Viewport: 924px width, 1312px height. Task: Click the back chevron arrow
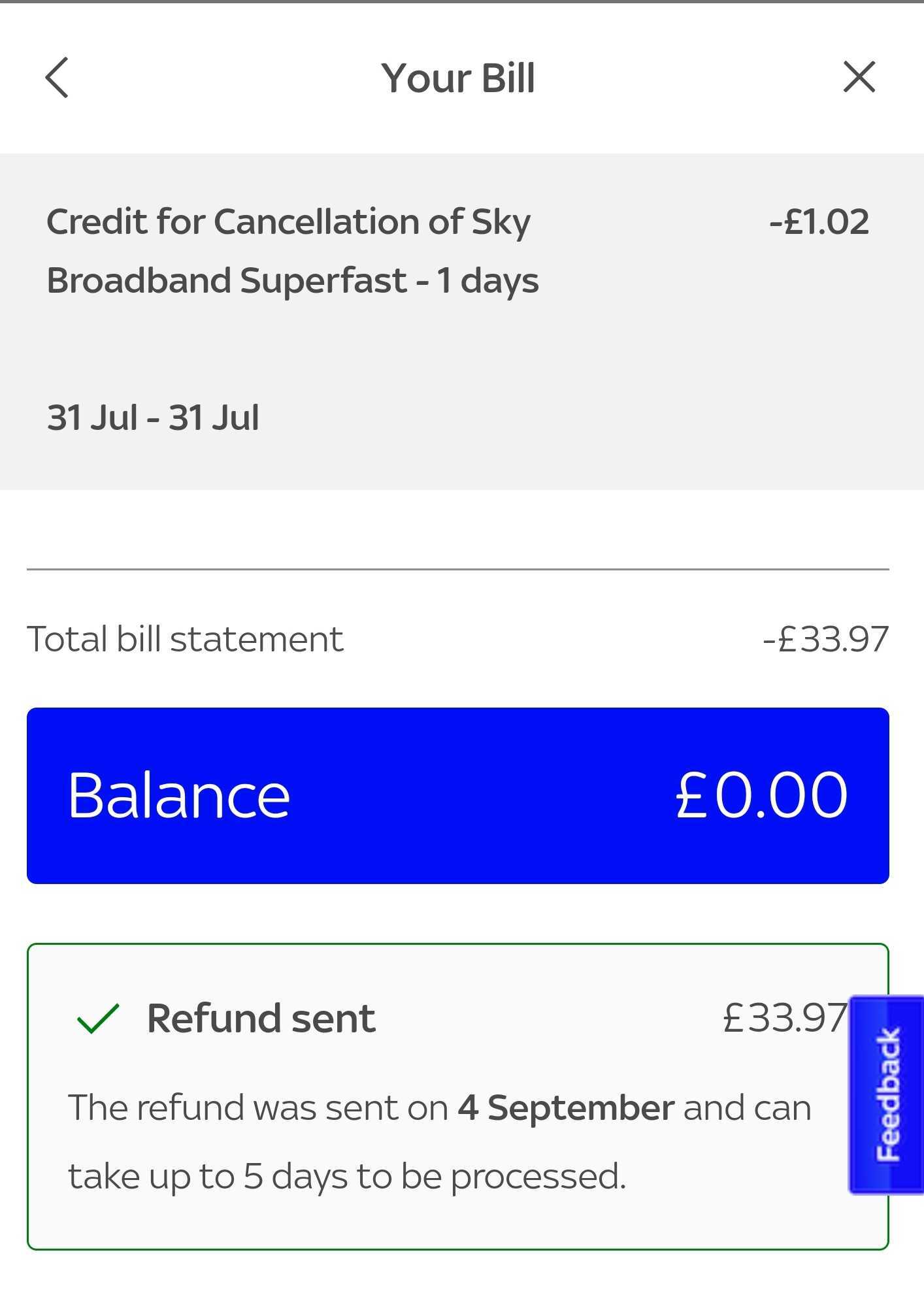[x=58, y=76]
